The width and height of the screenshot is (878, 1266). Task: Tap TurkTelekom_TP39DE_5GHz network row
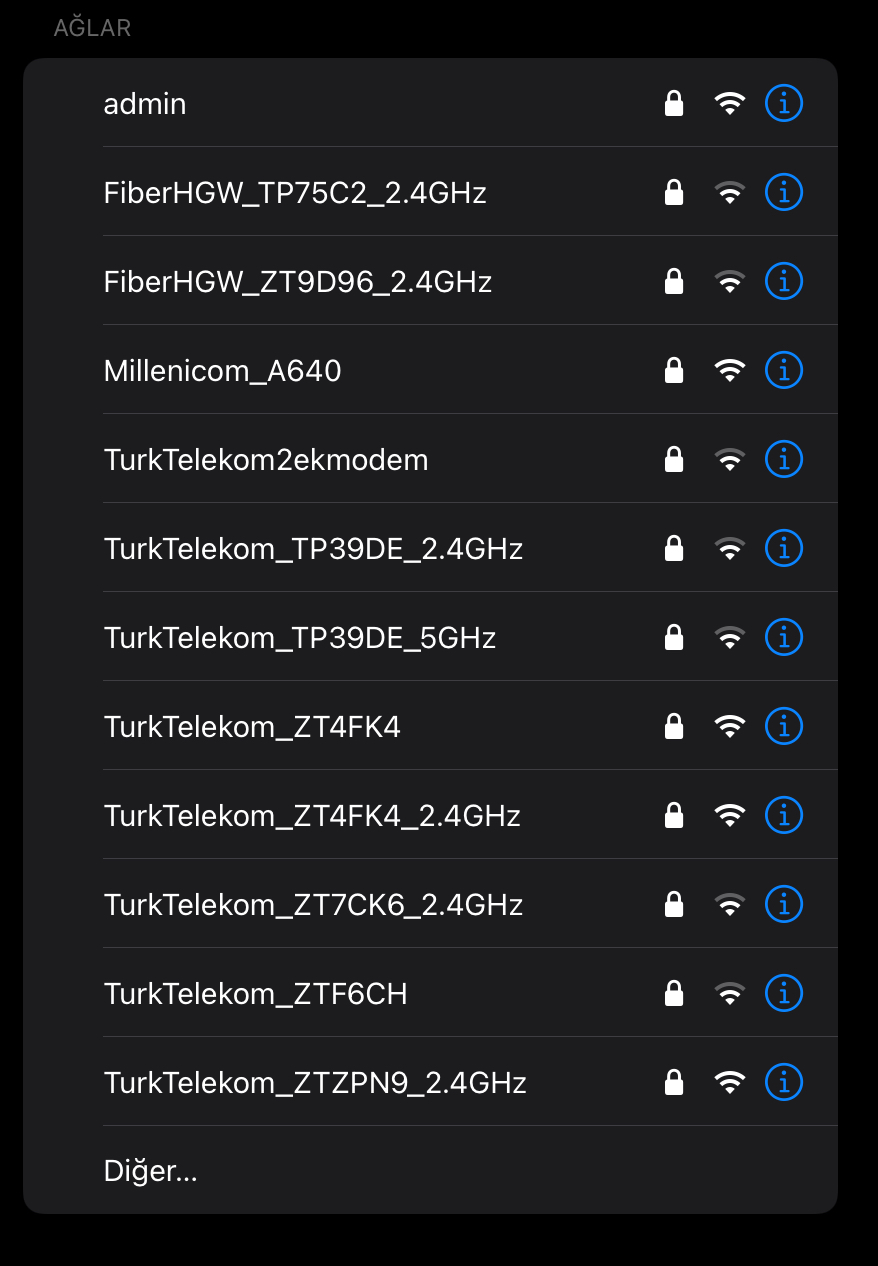pyautogui.click(x=300, y=638)
